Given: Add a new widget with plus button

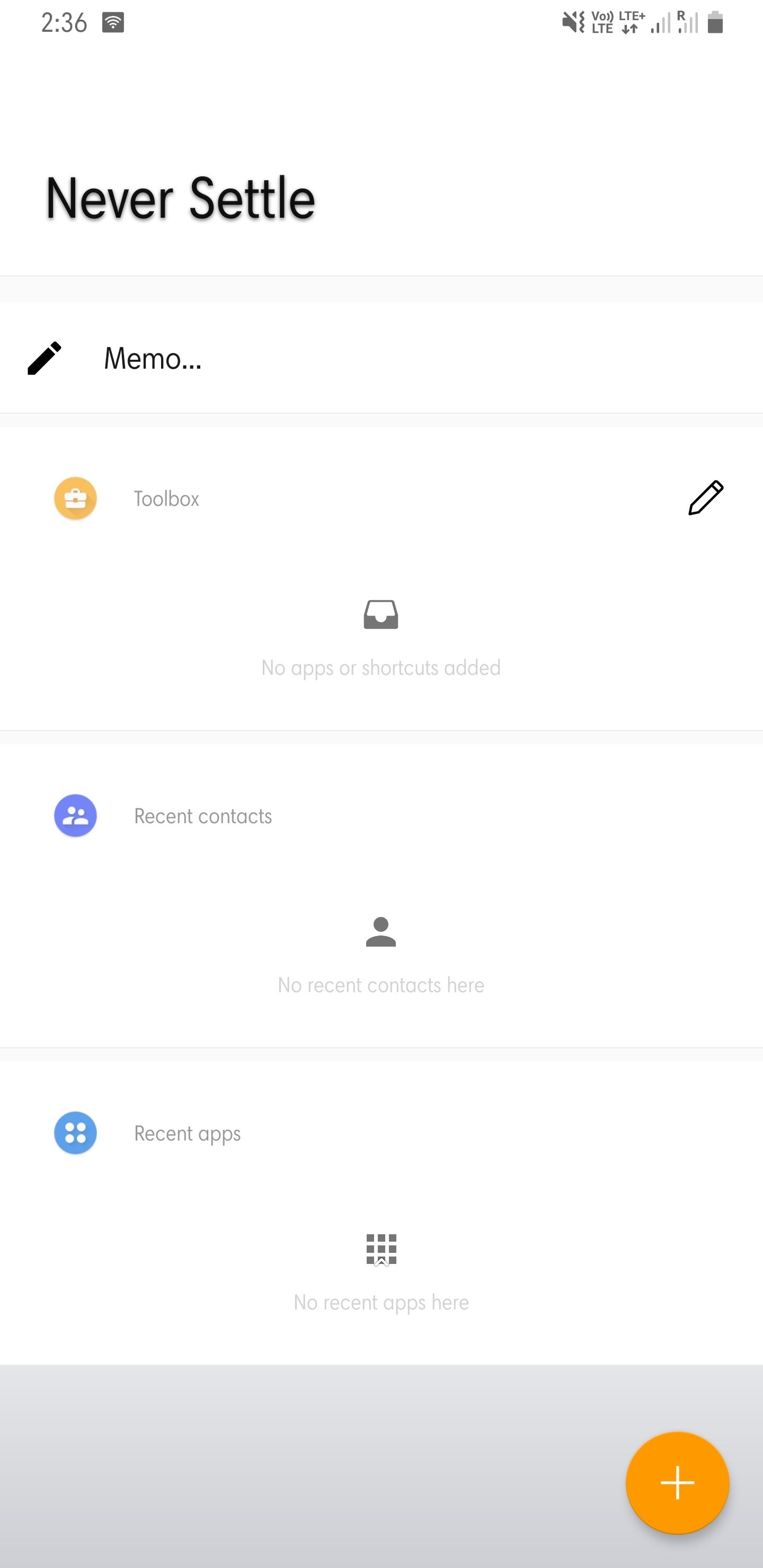Looking at the screenshot, I should (x=677, y=1482).
